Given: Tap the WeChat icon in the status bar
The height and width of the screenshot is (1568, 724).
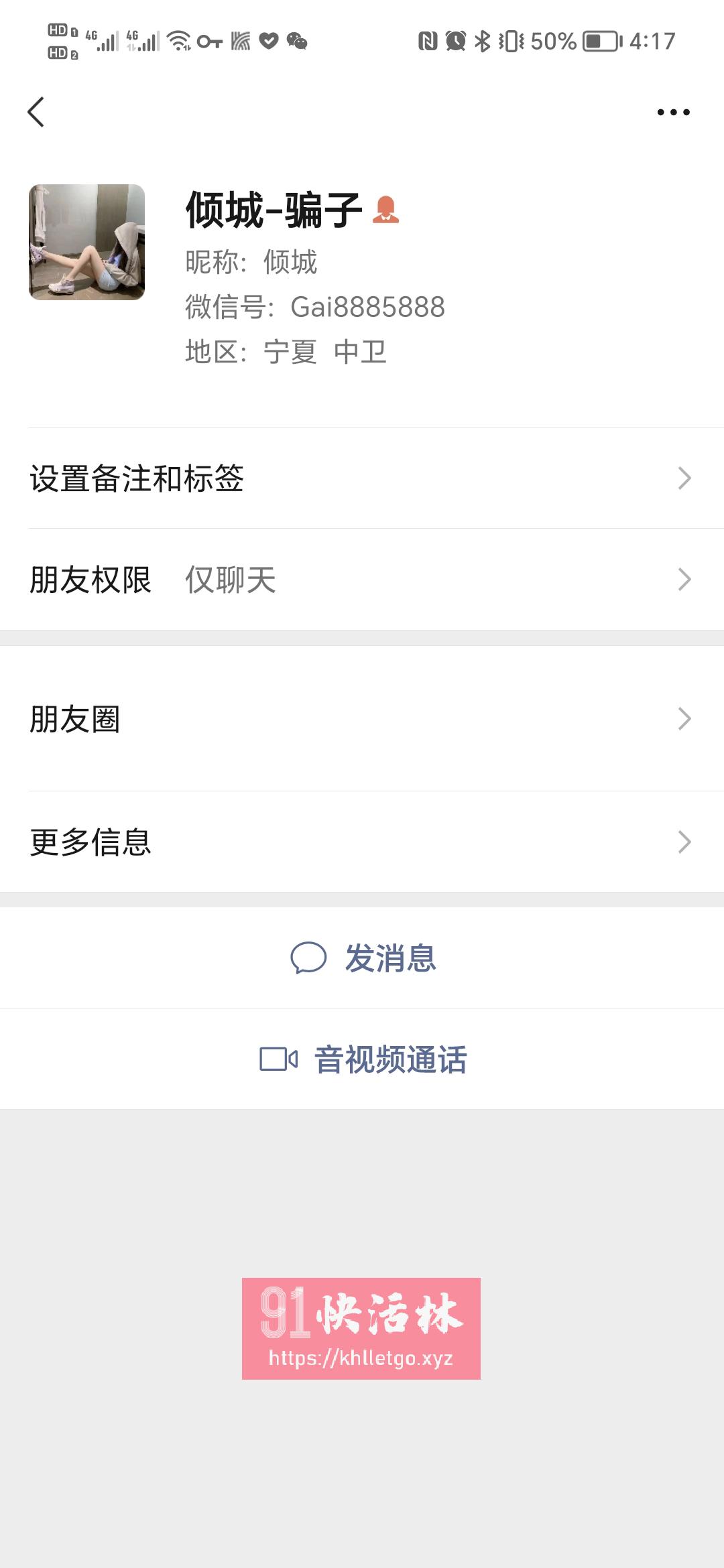Looking at the screenshot, I should (298, 42).
